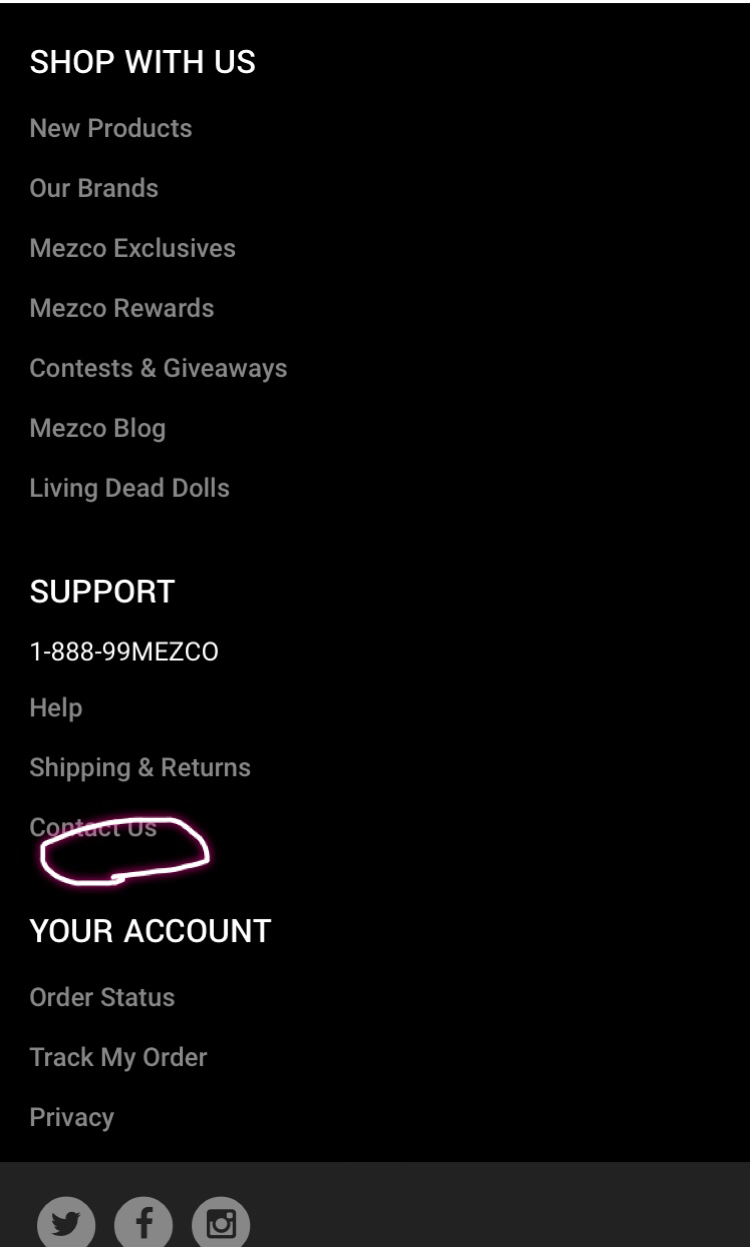Open the Help page
The height and width of the screenshot is (1247, 750).
[56, 708]
